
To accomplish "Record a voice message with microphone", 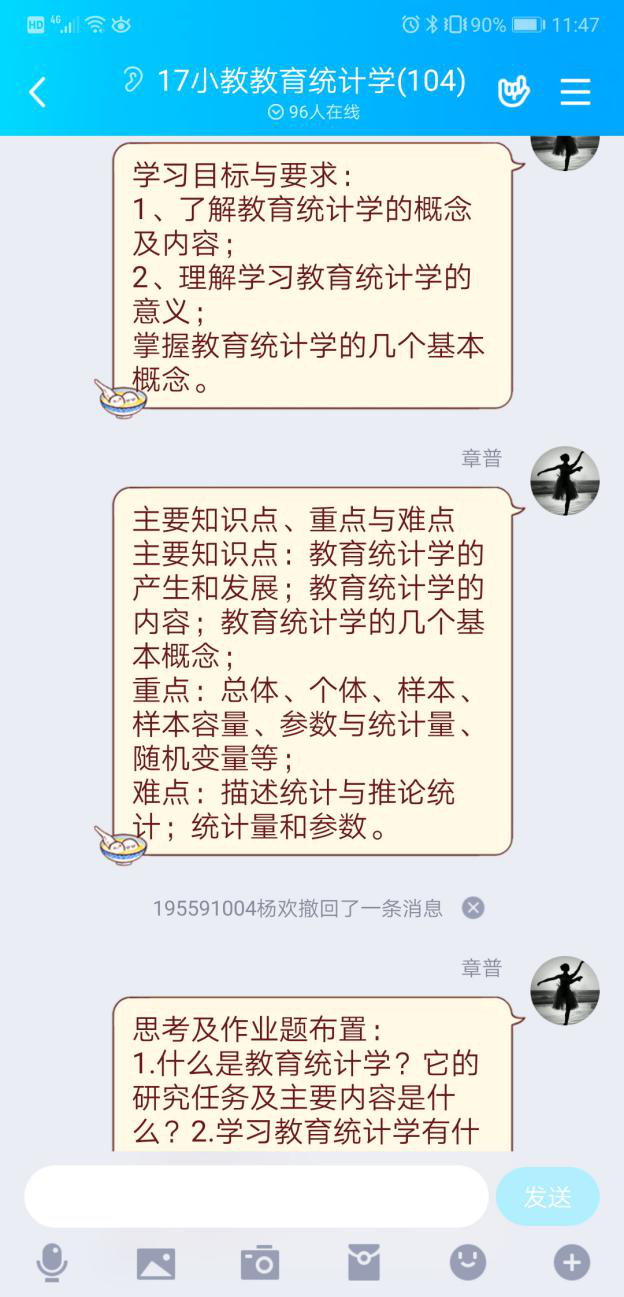I will 52,1263.
